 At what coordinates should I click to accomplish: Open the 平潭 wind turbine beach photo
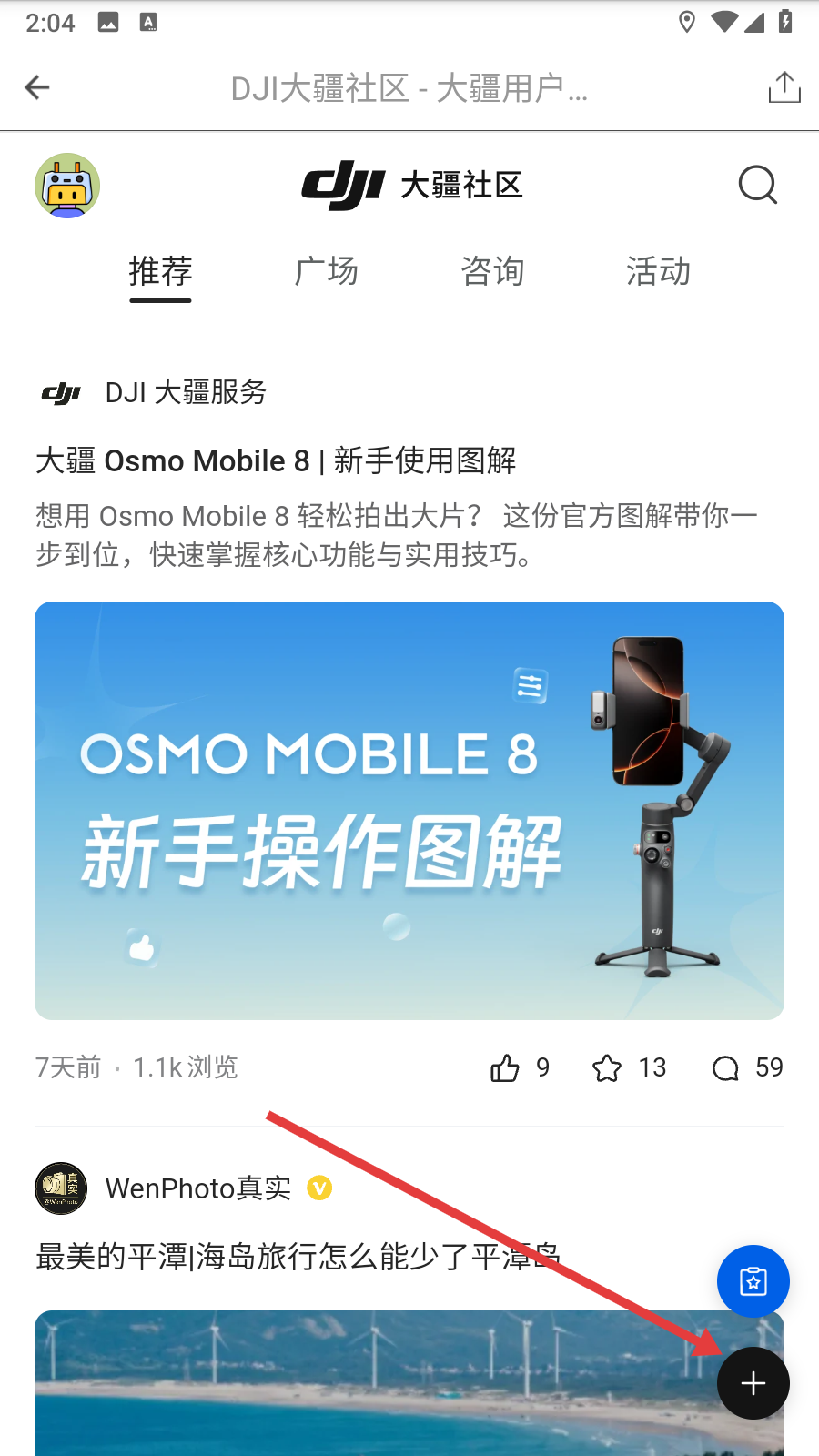coord(364,1383)
